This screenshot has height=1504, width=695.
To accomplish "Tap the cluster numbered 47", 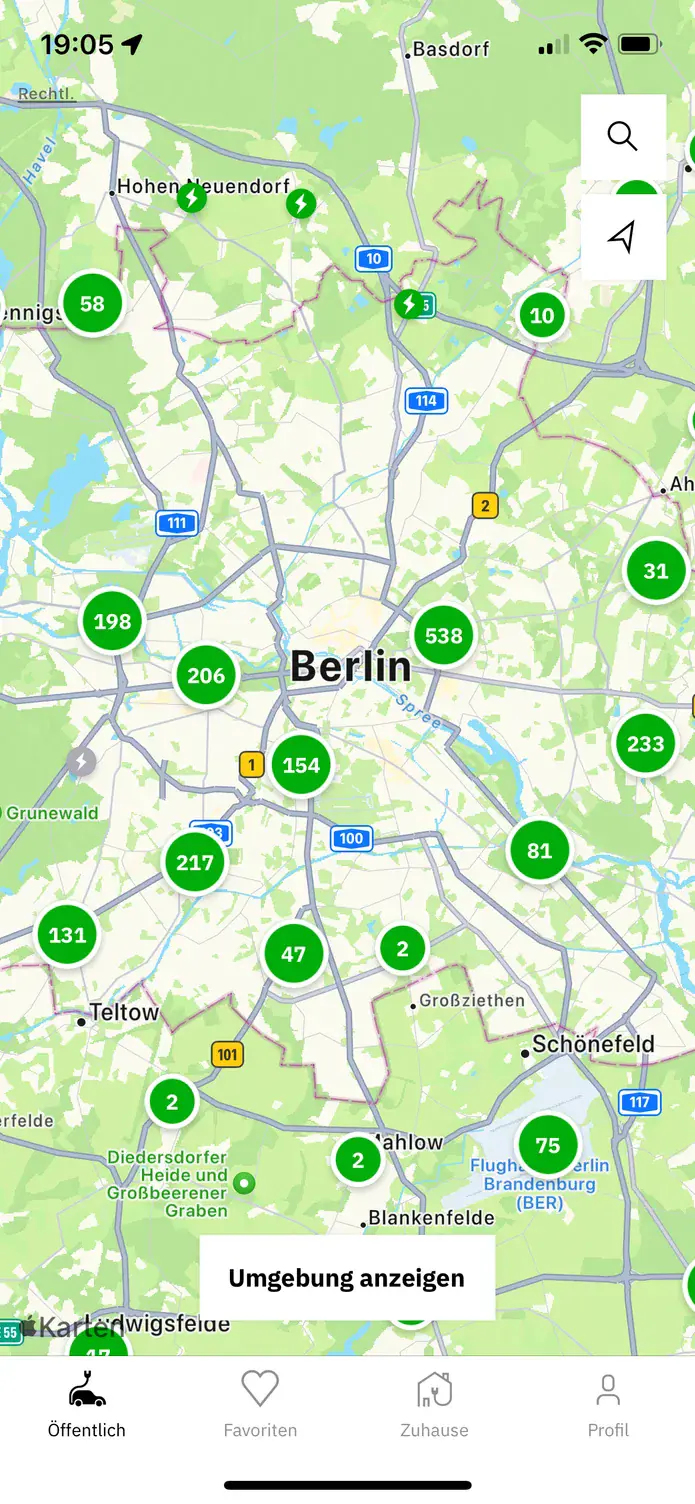I will [x=294, y=954].
